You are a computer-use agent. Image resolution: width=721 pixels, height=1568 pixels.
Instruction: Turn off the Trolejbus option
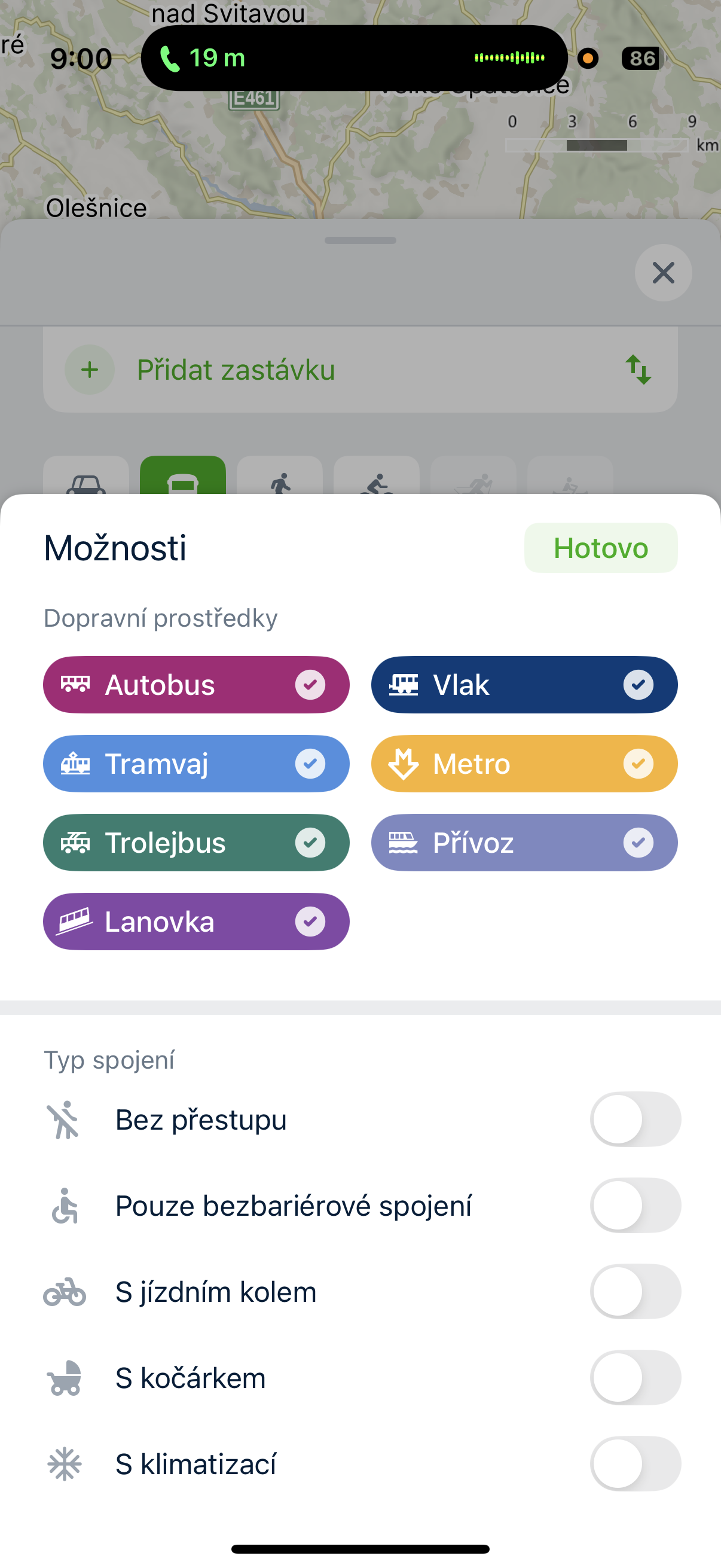click(x=196, y=843)
